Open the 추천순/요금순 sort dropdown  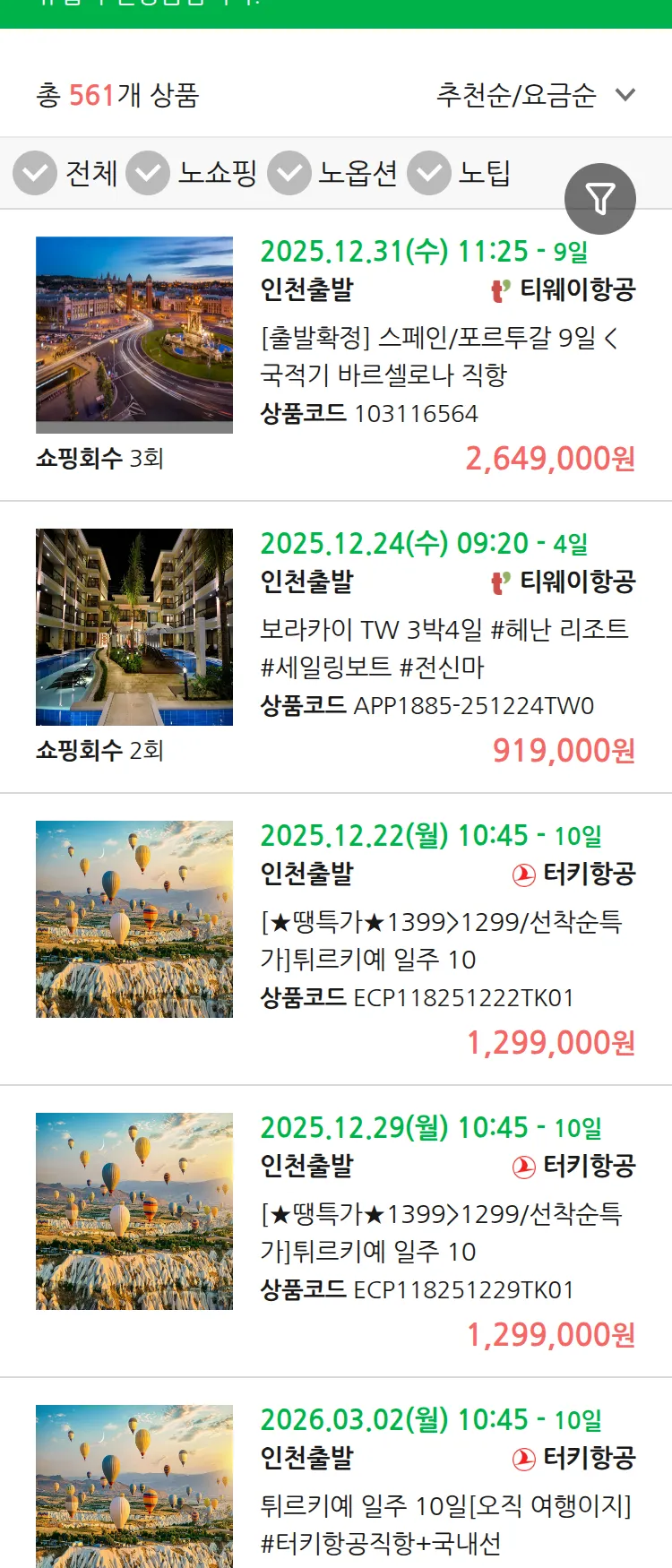coord(515,94)
